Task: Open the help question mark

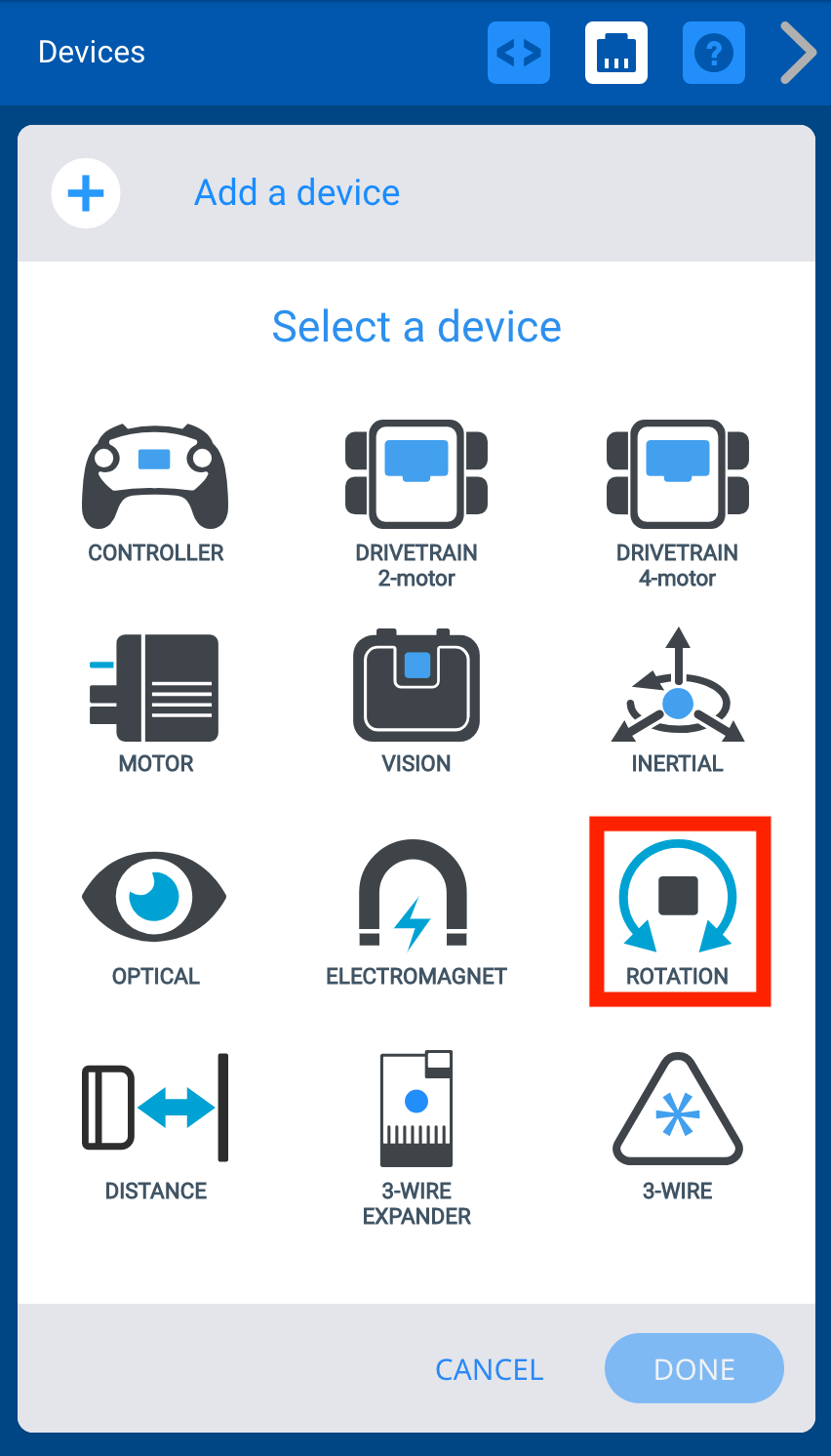Action: click(x=714, y=52)
